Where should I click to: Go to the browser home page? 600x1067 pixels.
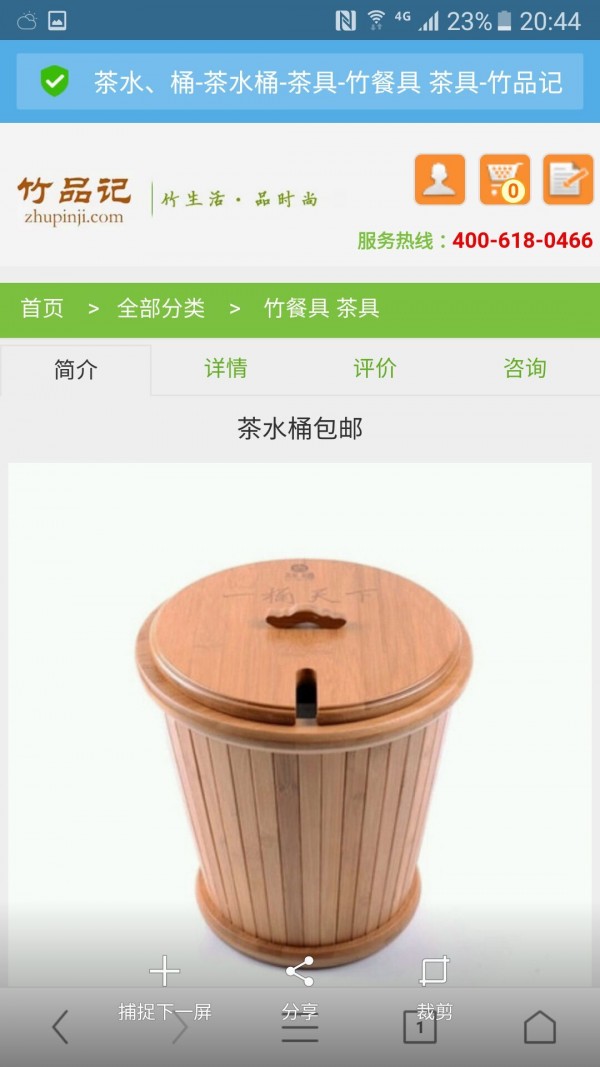tap(540, 1027)
